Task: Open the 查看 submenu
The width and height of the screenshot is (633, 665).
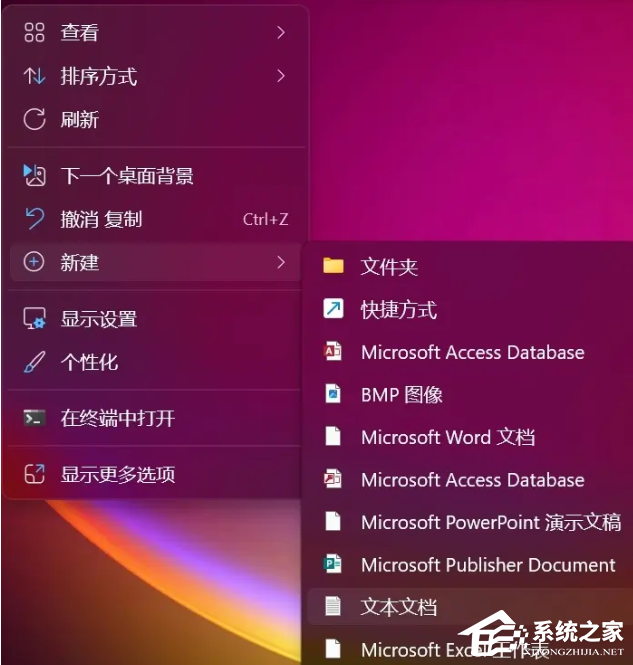Action: (80, 33)
